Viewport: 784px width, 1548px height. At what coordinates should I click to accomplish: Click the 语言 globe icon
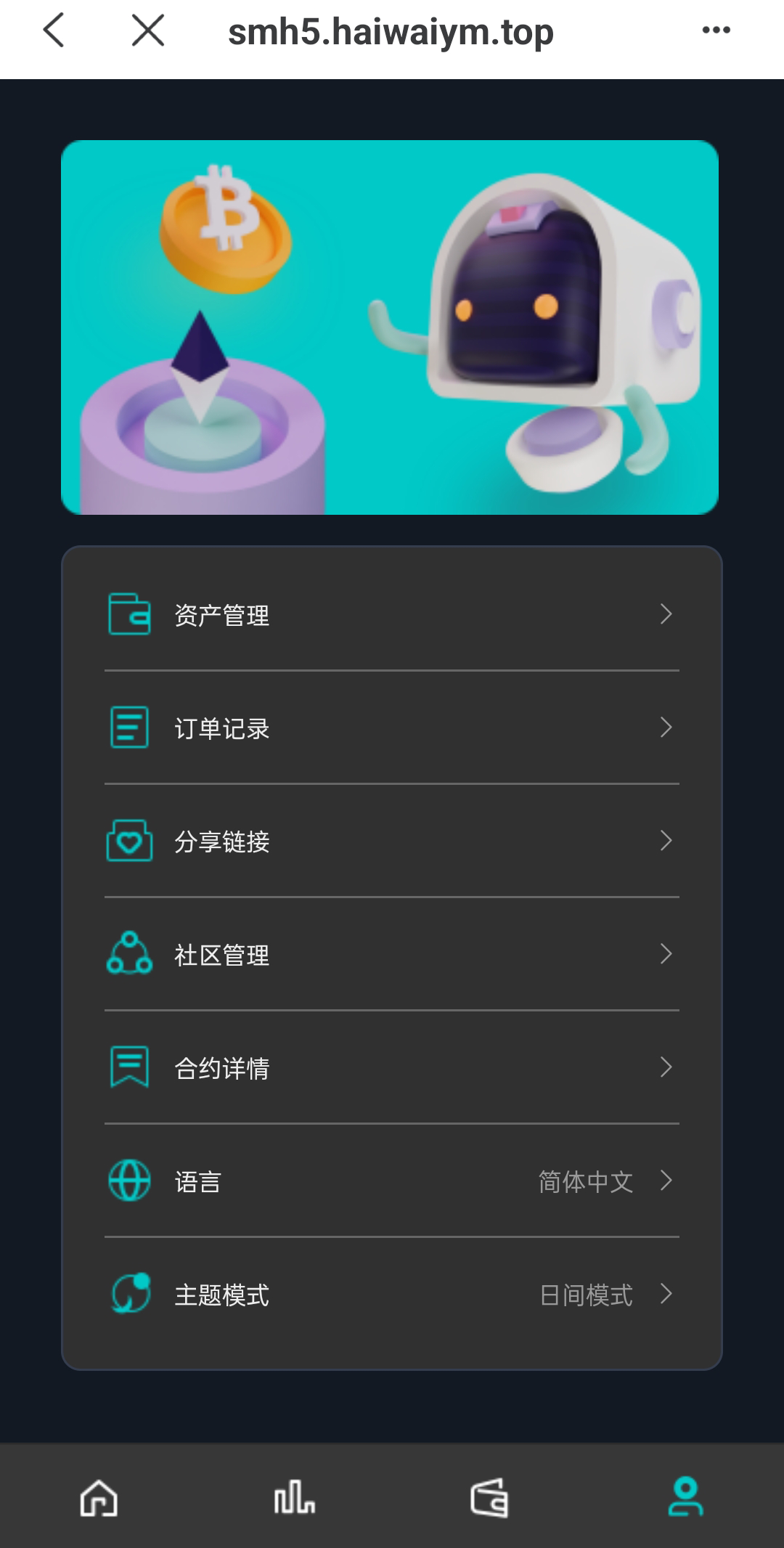click(x=129, y=1181)
